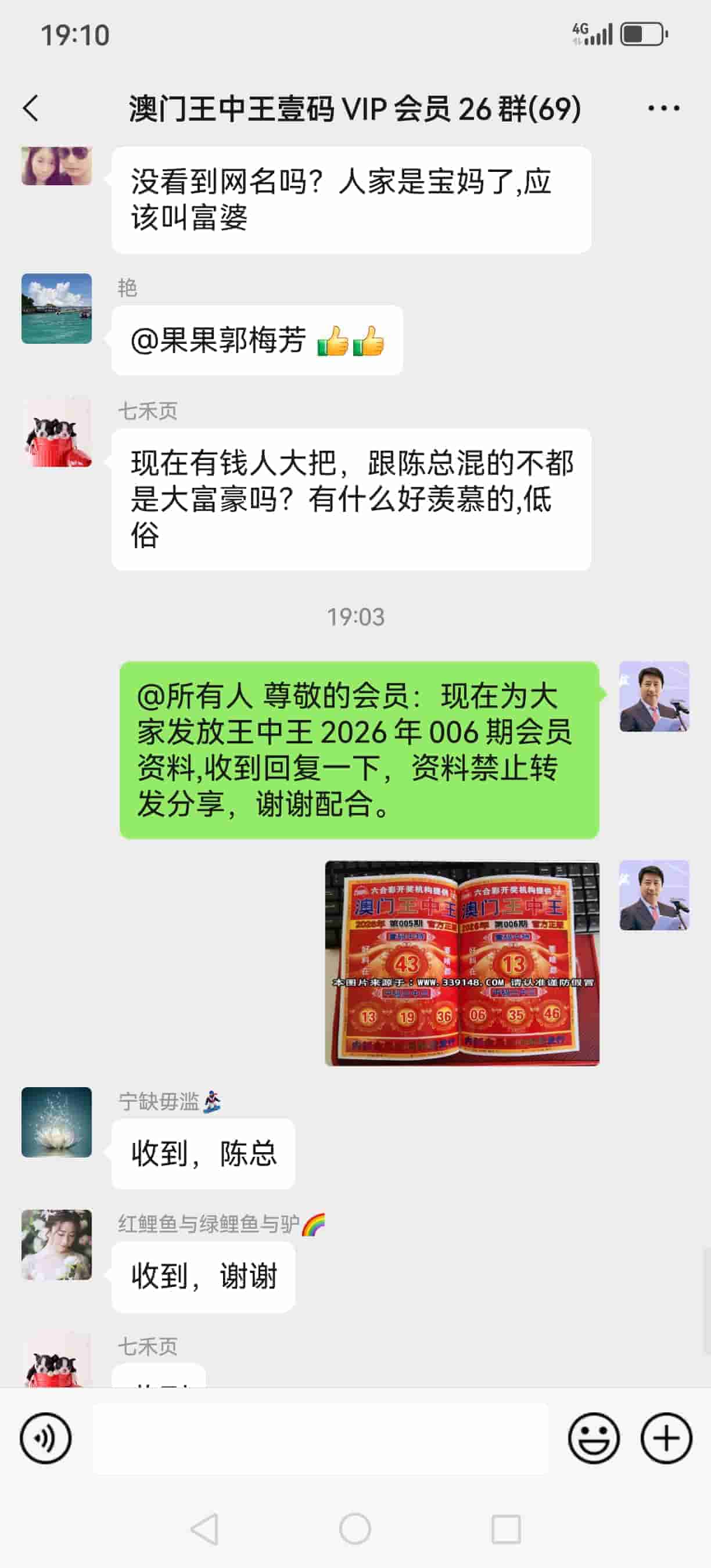
Task: Go back from the group chat
Action: pos(30,109)
